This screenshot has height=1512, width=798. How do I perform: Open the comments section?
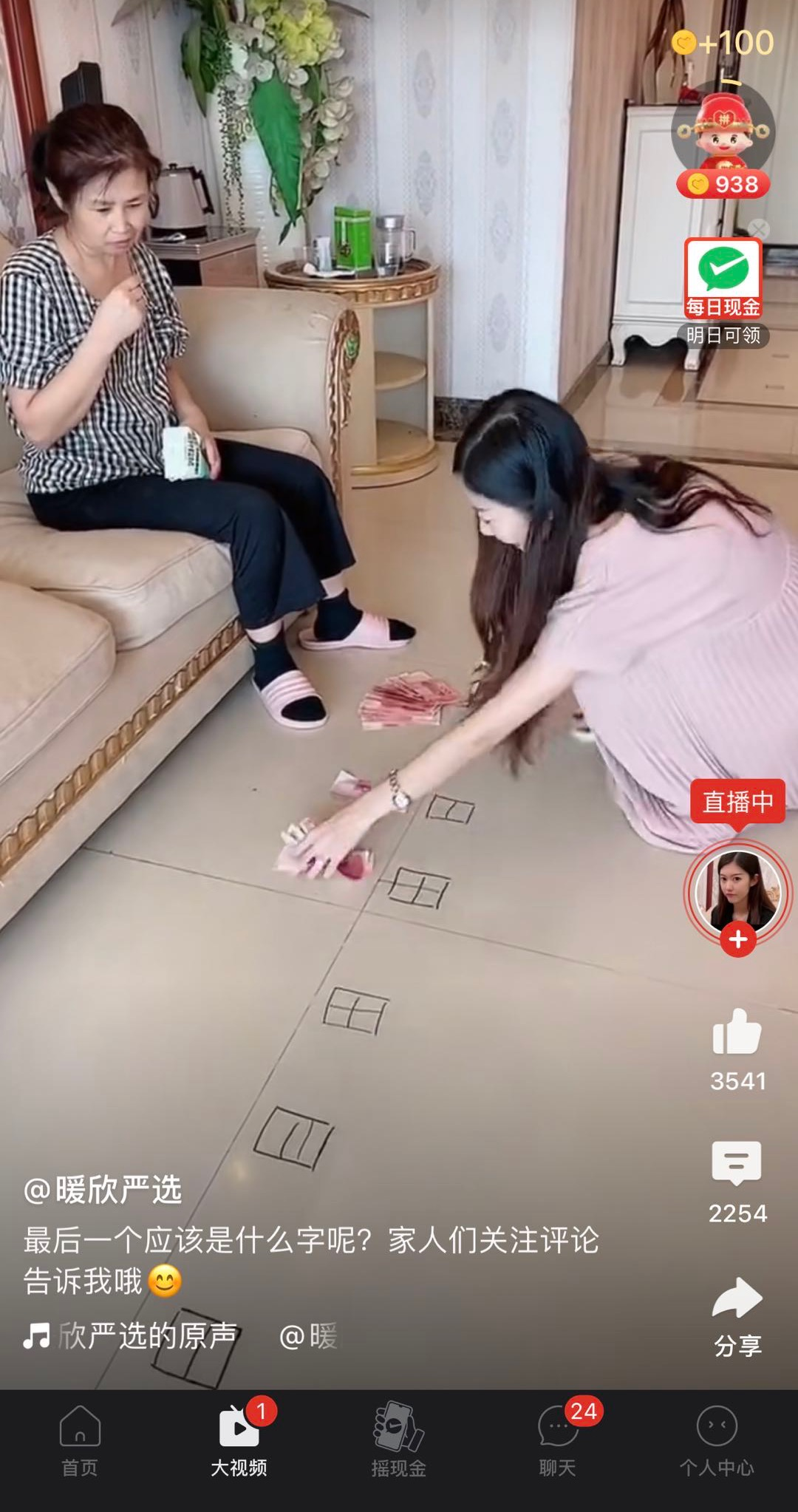pyautogui.click(x=737, y=1163)
